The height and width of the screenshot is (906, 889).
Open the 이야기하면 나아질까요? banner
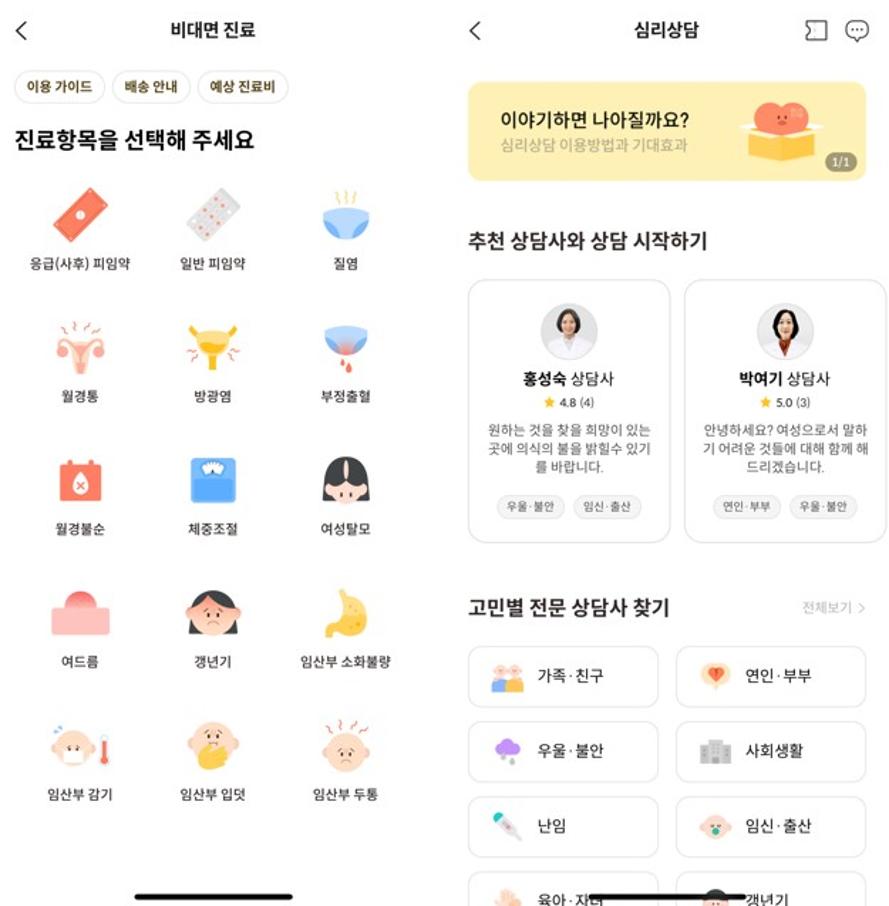[x=666, y=132]
